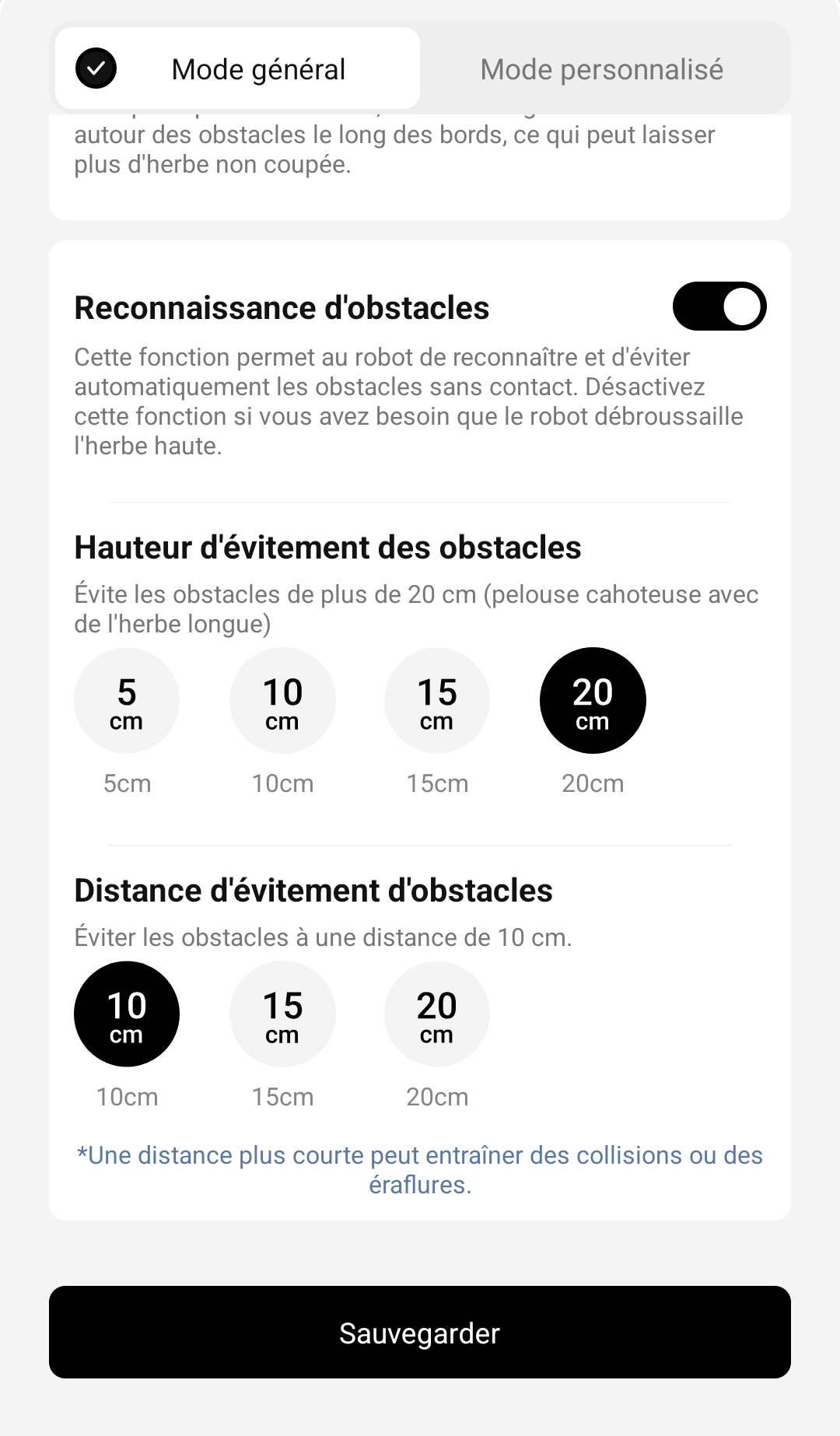Choose 15 cm under Distance d'évitement
The width and height of the screenshot is (840, 1436).
click(x=282, y=1014)
